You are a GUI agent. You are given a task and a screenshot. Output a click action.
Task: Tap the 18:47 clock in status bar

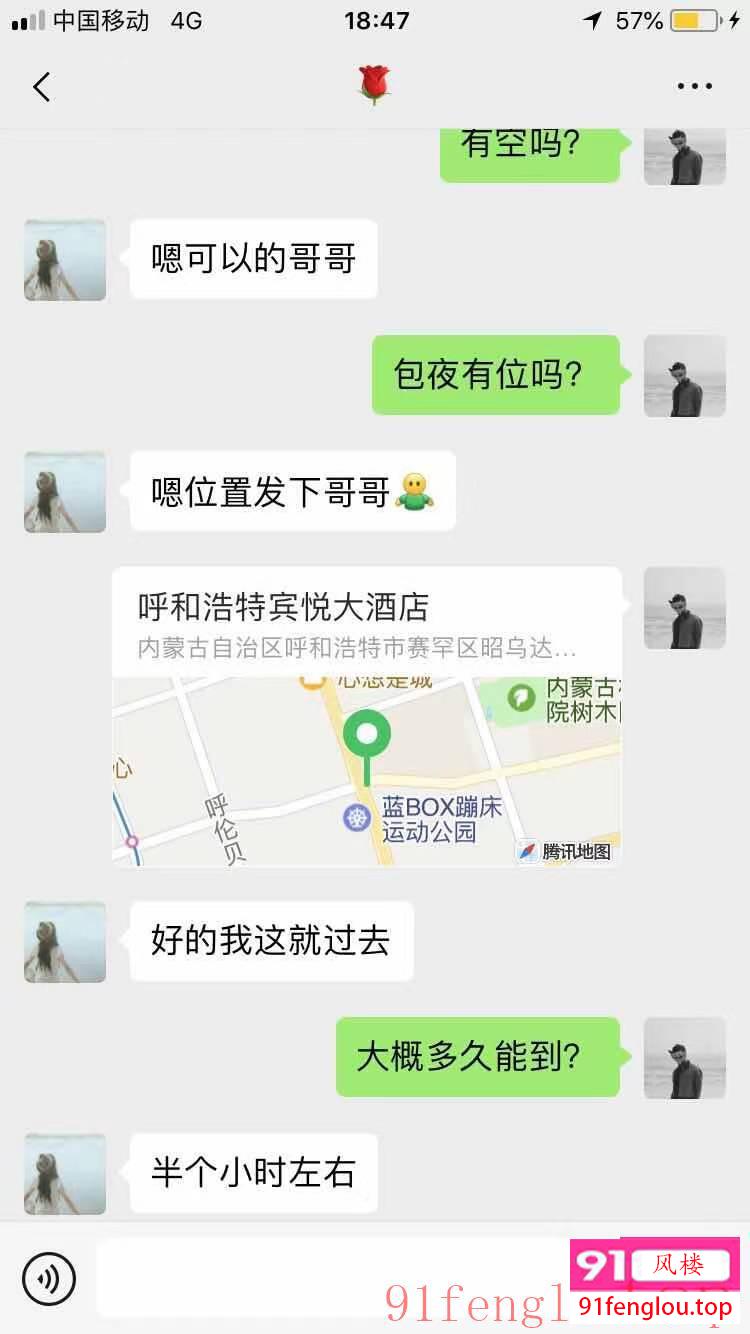point(374,18)
